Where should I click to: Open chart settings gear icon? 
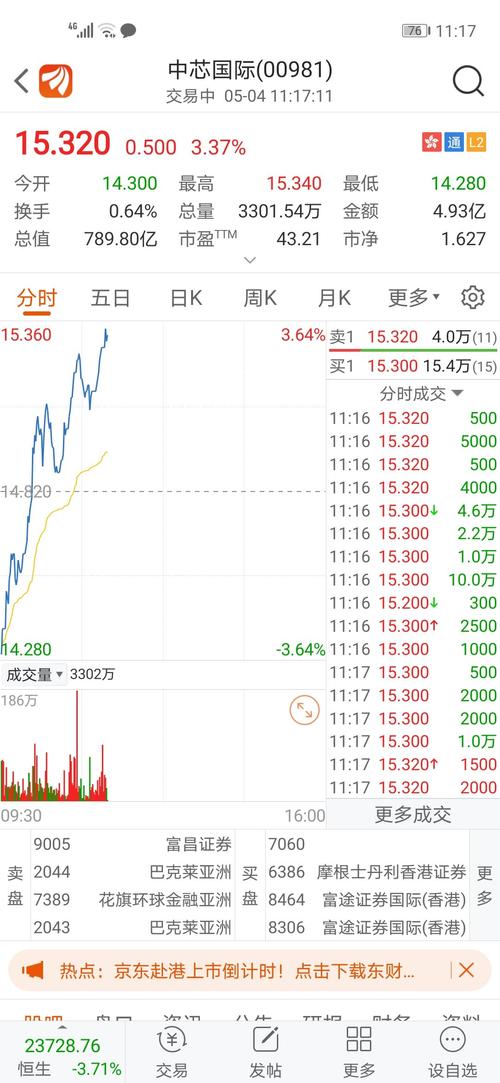pos(472,298)
